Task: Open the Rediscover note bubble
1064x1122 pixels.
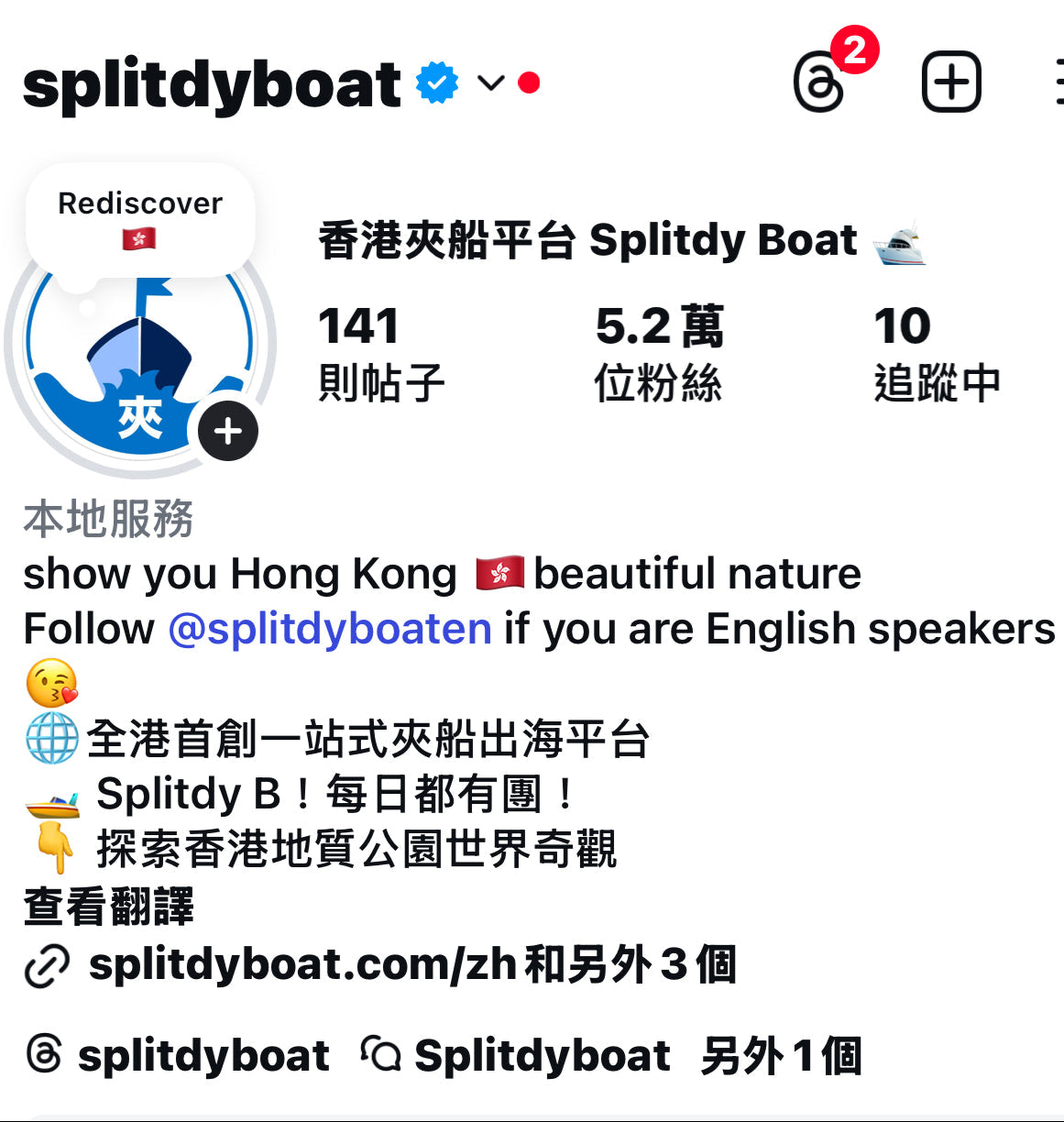Action: 139,218
